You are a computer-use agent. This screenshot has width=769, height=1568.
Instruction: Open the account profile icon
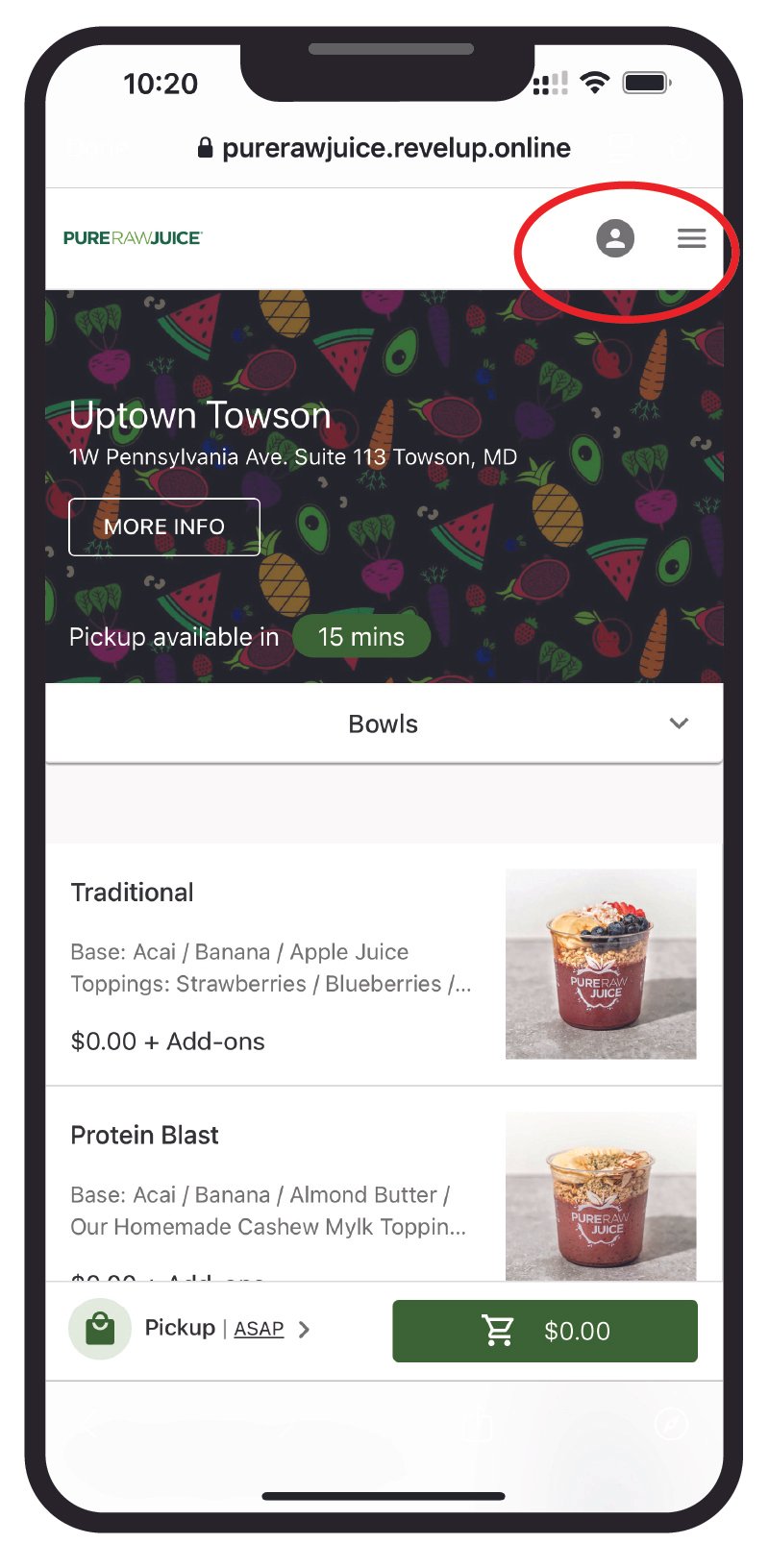[615, 237]
